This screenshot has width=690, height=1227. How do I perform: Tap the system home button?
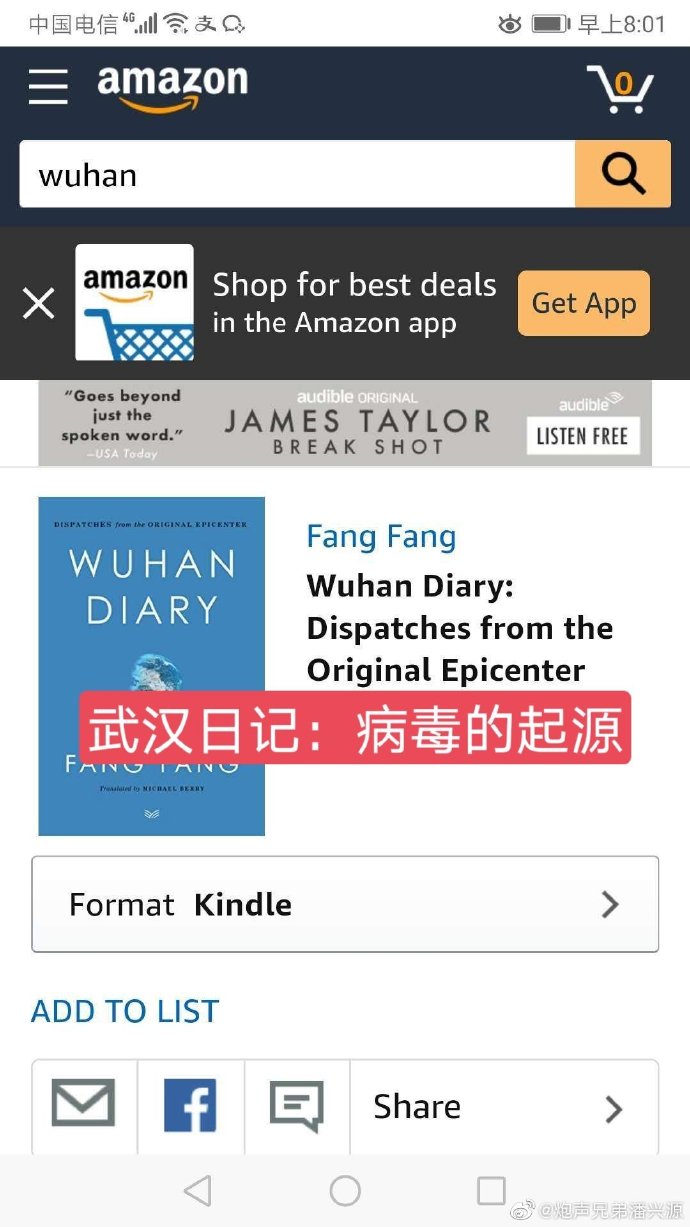click(x=345, y=1190)
